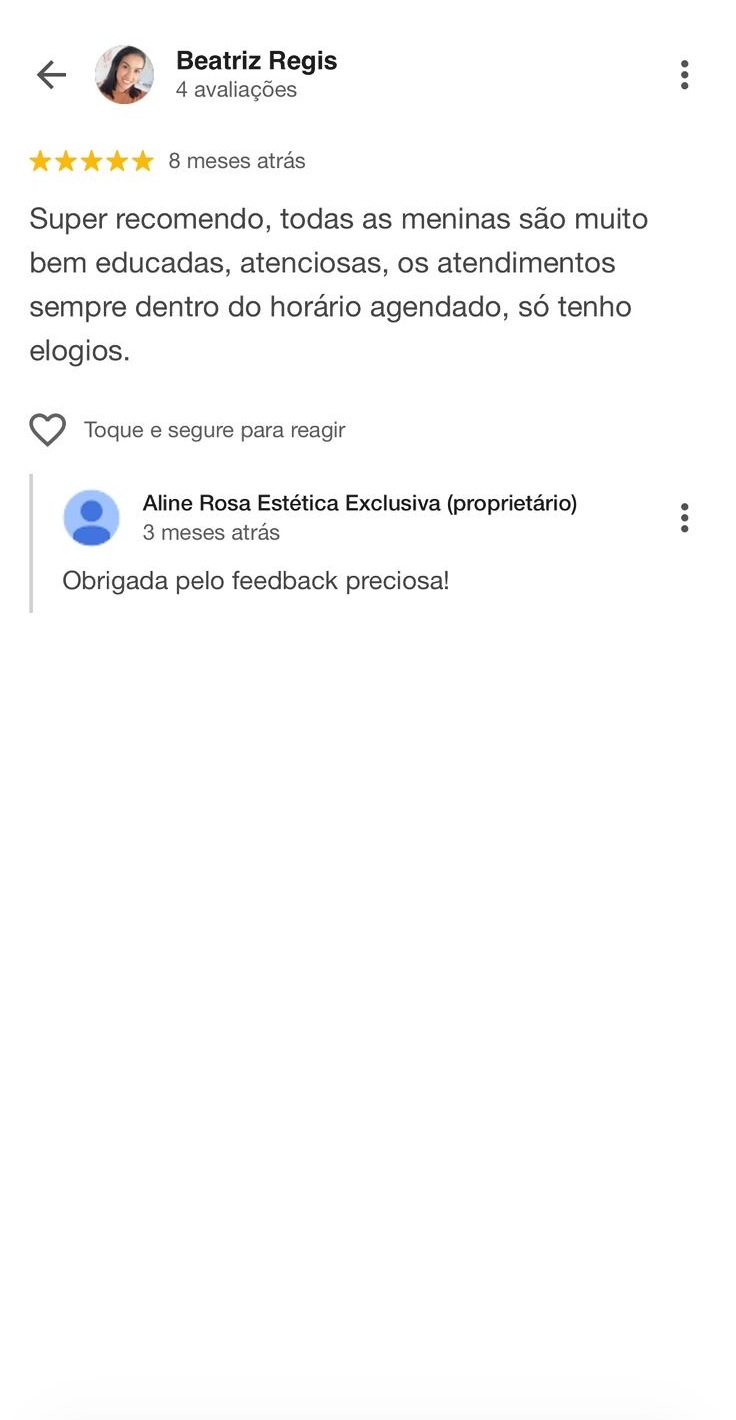Click the back arrow to return
Viewport: 736px width, 1420px height.
pos(51,74)
